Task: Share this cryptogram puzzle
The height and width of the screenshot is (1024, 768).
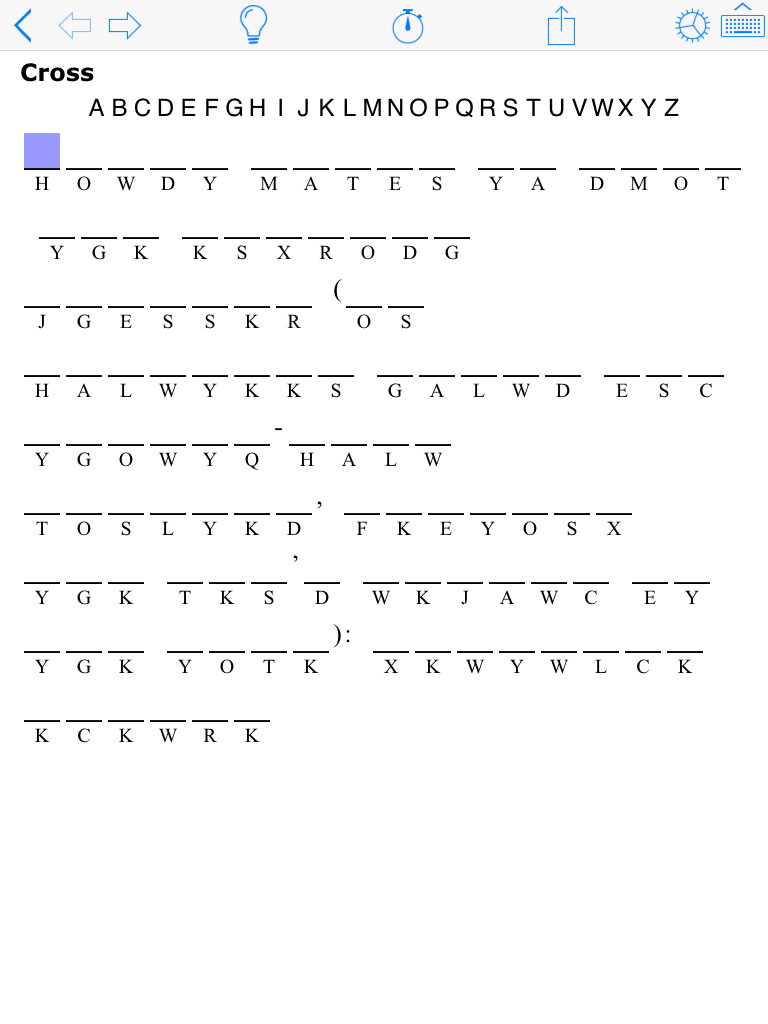Action: coord(561,25)
